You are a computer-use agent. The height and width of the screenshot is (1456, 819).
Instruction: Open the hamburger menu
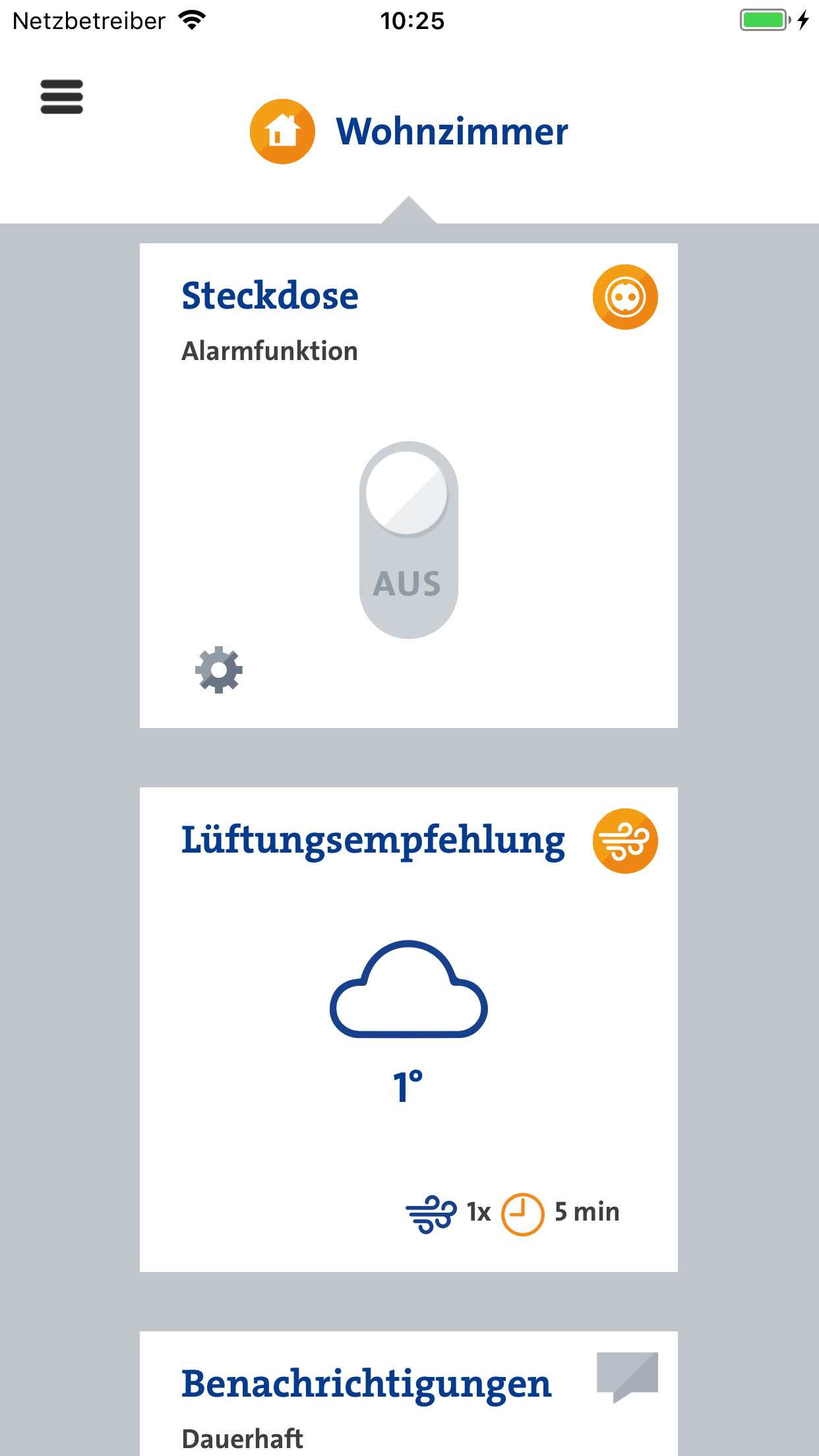coord(61,97)
